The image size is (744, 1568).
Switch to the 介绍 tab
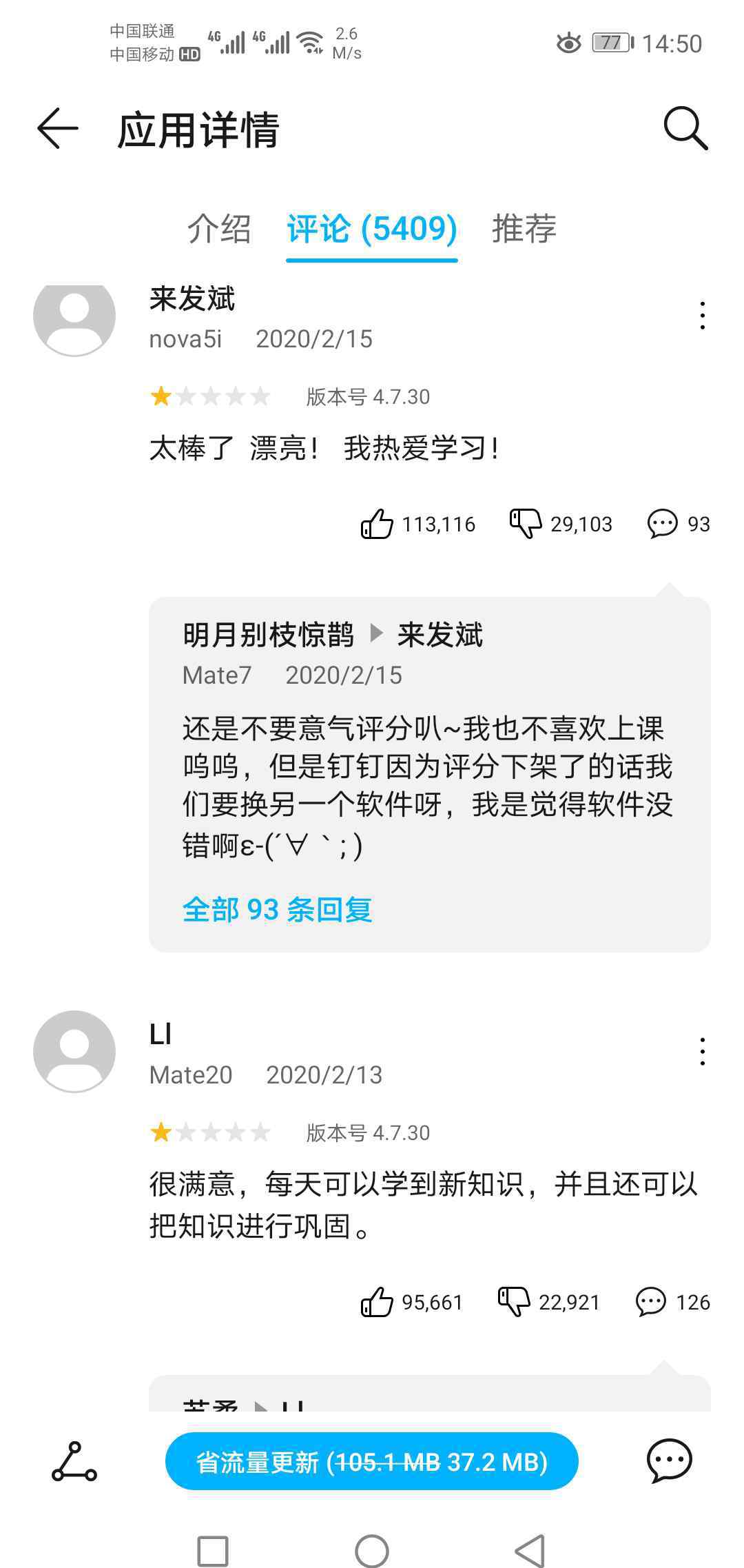click(x=219, y=228)
